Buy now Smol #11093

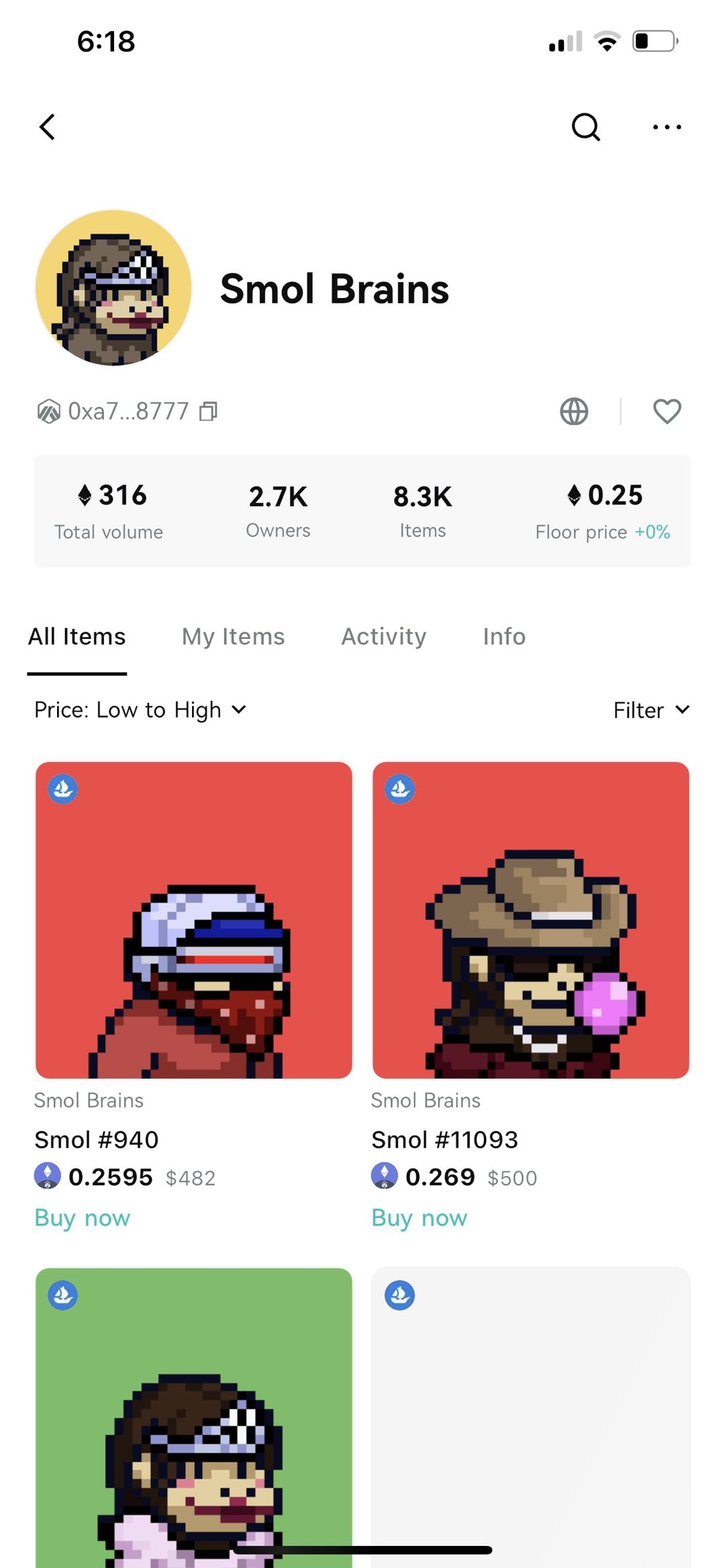coord(420,1218)
